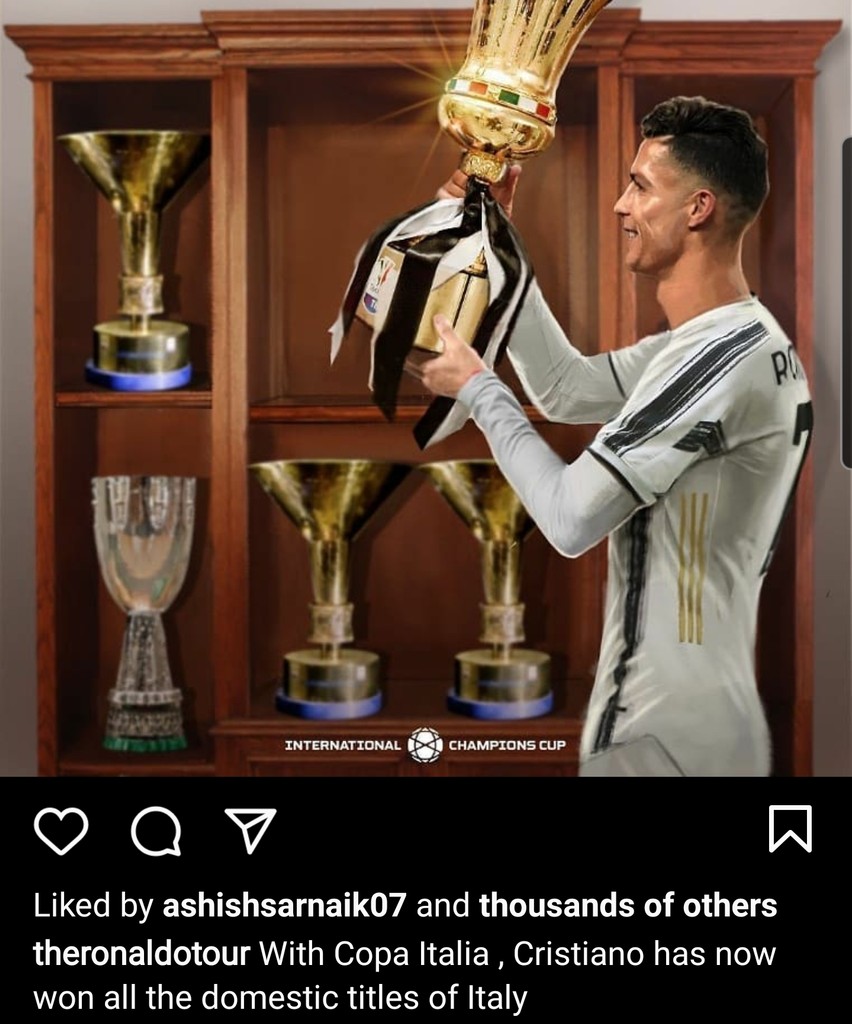View the list of thousands of others who liked
Viewport: 852px width, 1024px height.
click(x=628, y=906)
